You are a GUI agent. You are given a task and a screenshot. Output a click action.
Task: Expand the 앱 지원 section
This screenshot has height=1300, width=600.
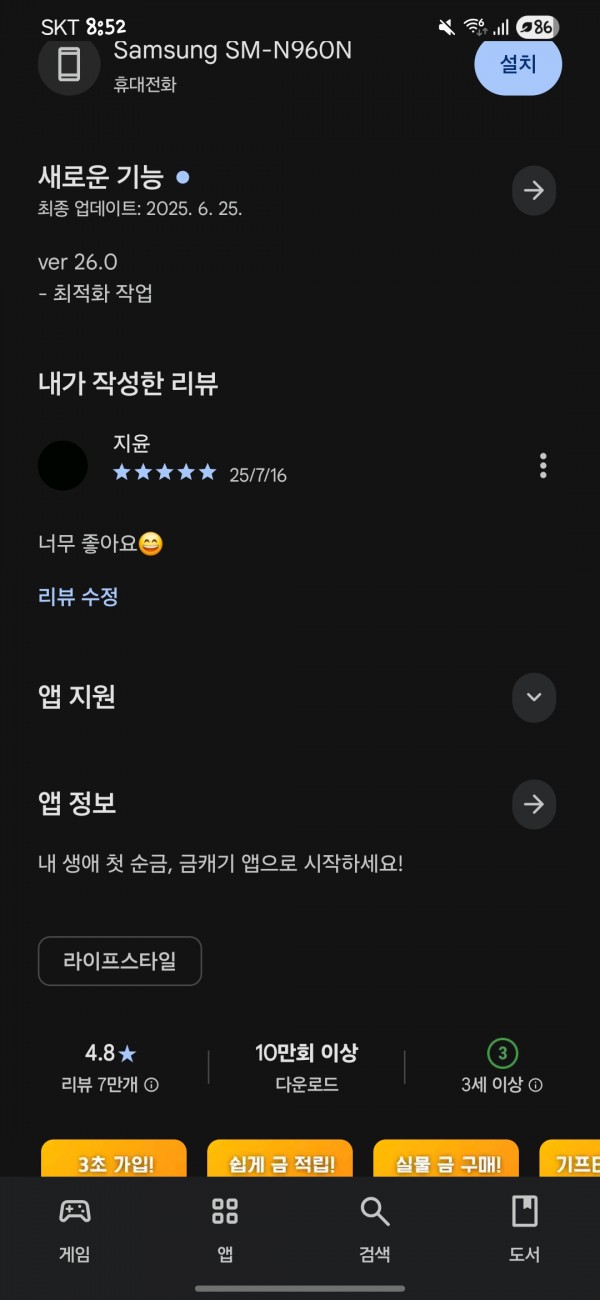[x=534, y=697]
